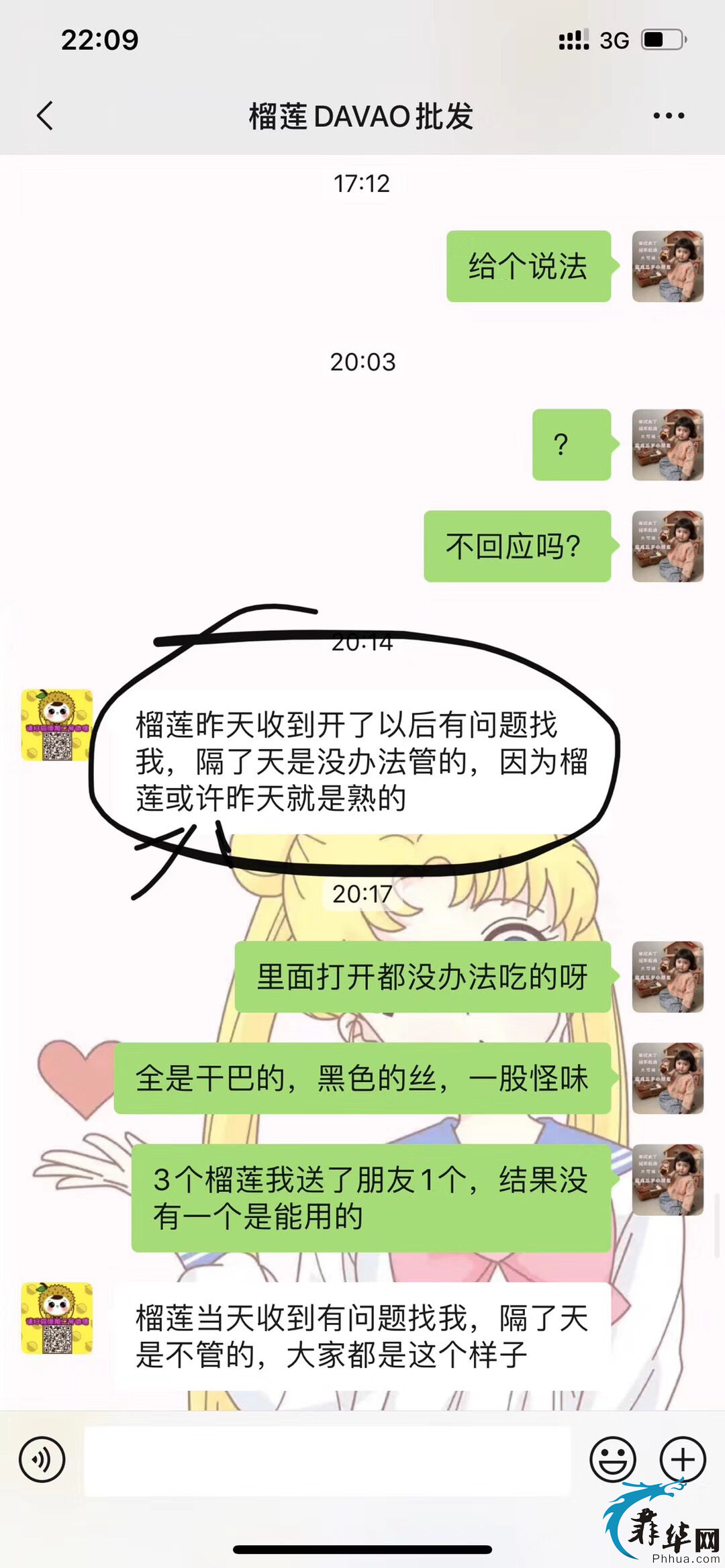725x1568 pixels.
Task: Go back from the 榴莲 DAVAO批发 chat
Action: click(x=45, y=115)
